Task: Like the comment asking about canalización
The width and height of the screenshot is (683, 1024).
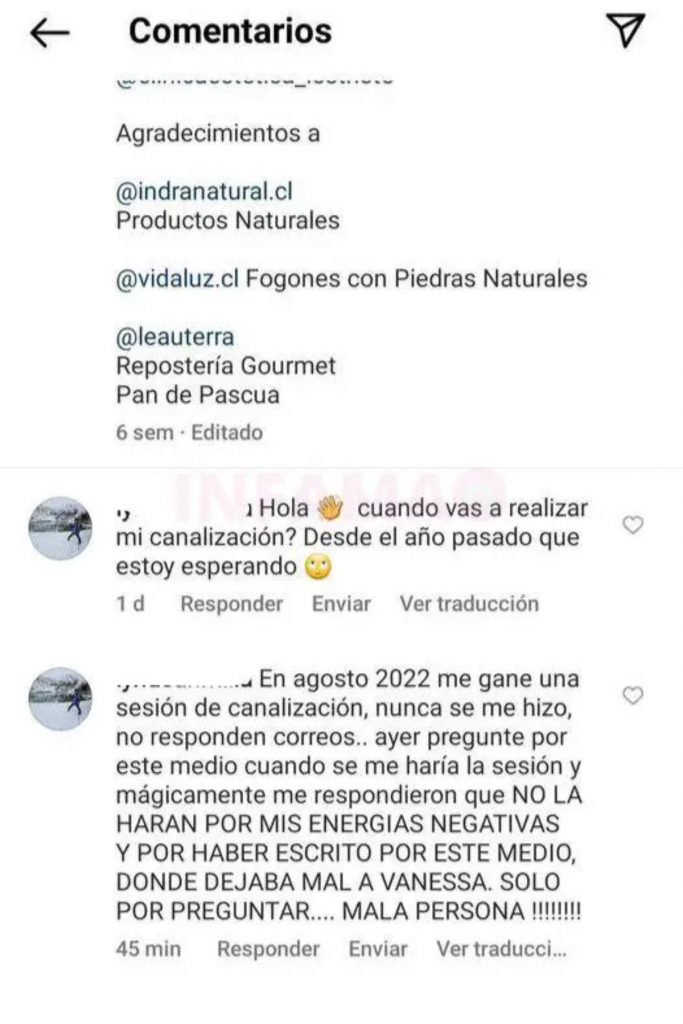Action: tap(633, 525)
